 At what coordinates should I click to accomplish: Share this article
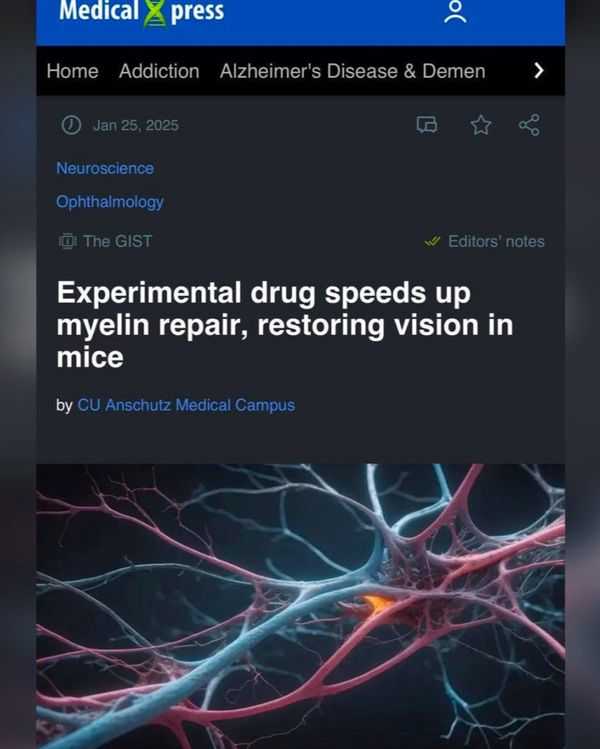point(529,125)
